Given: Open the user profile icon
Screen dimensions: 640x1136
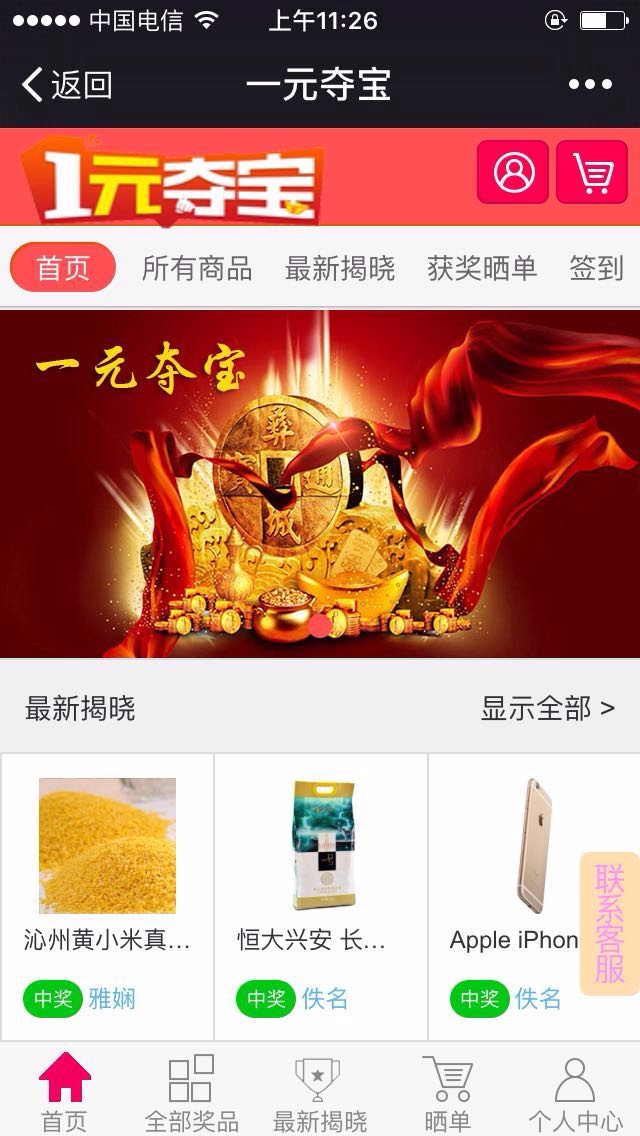Looking at the screenshot, I should [513, 173].
